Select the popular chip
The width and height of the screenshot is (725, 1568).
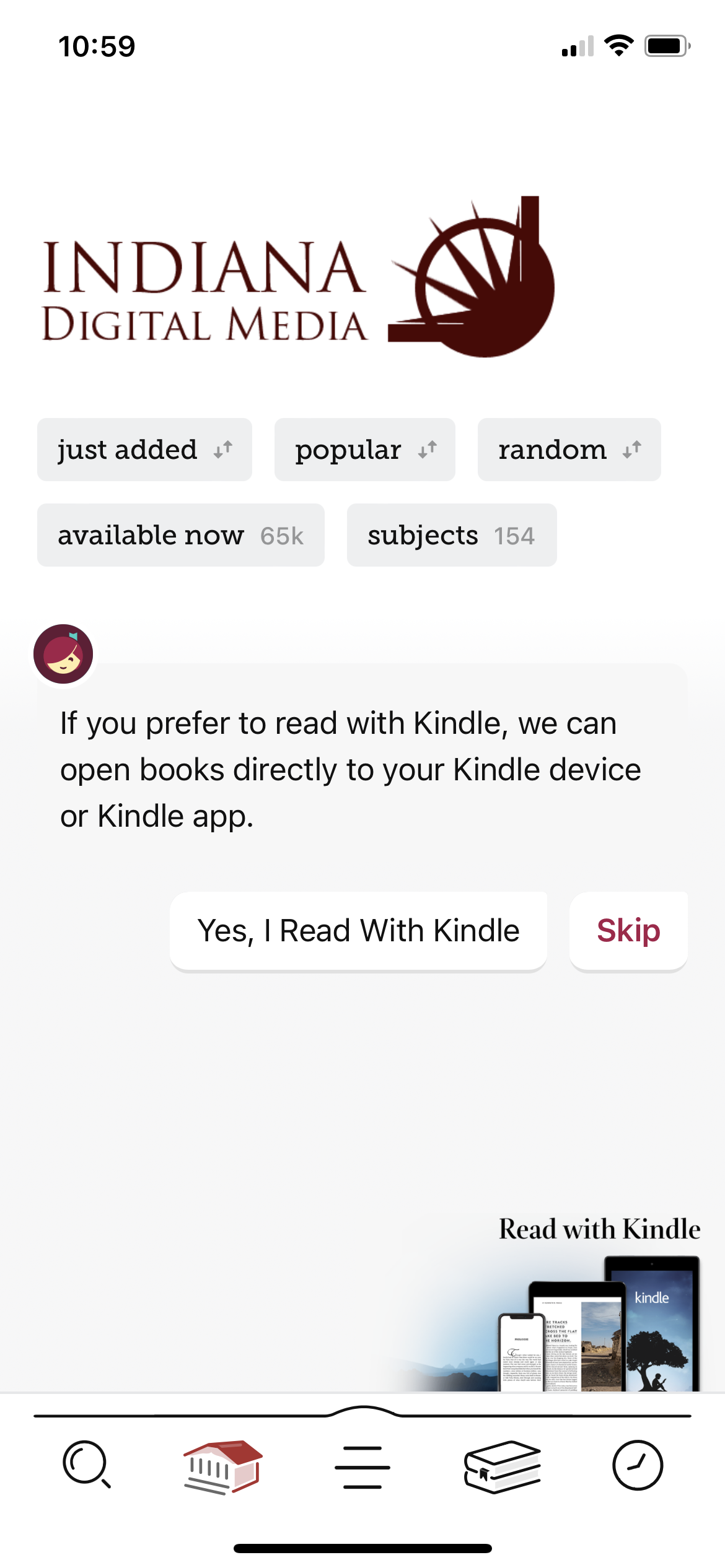[x=364, y=450]
